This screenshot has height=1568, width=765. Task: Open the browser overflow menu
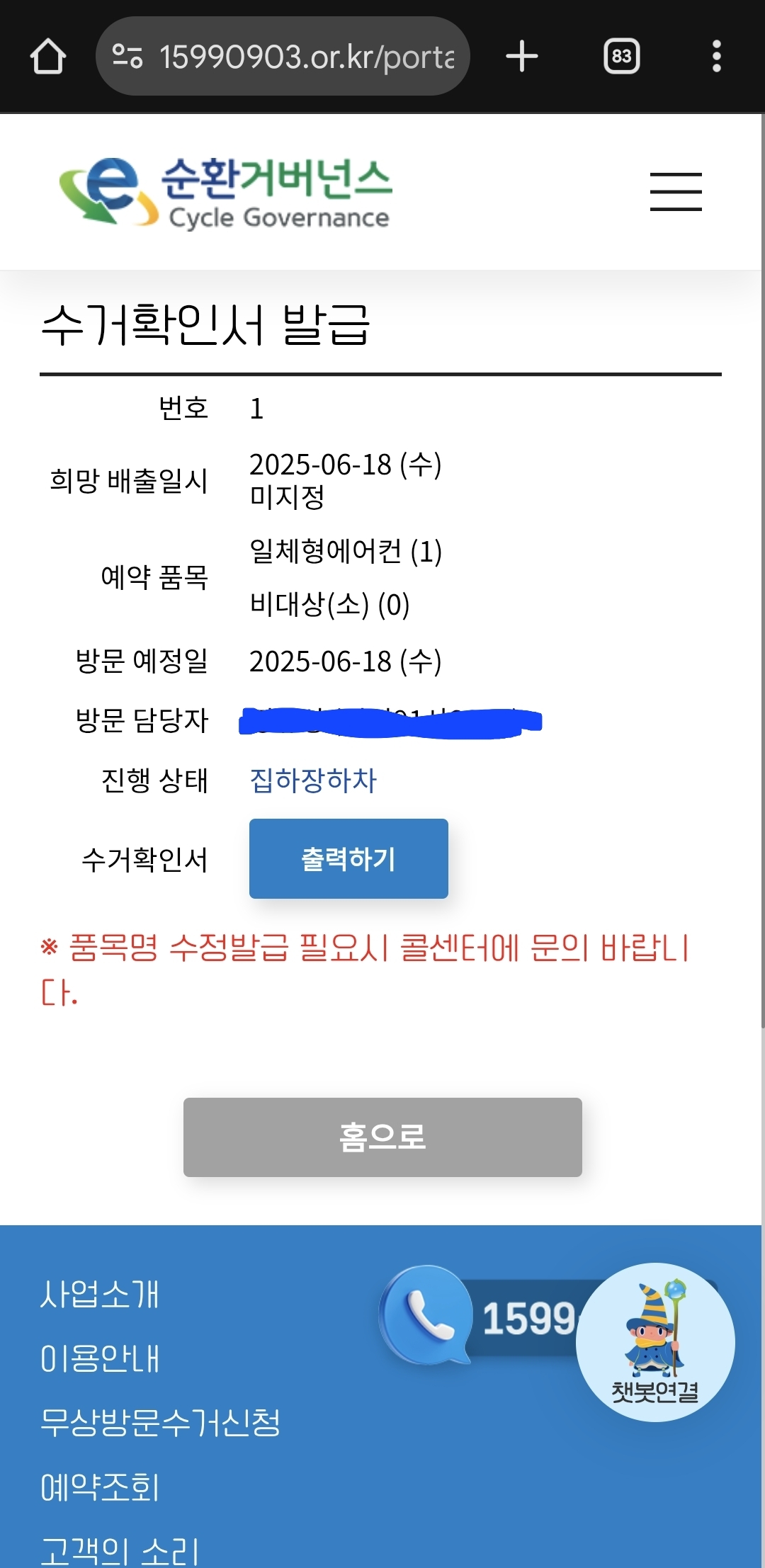pos(716,57)
